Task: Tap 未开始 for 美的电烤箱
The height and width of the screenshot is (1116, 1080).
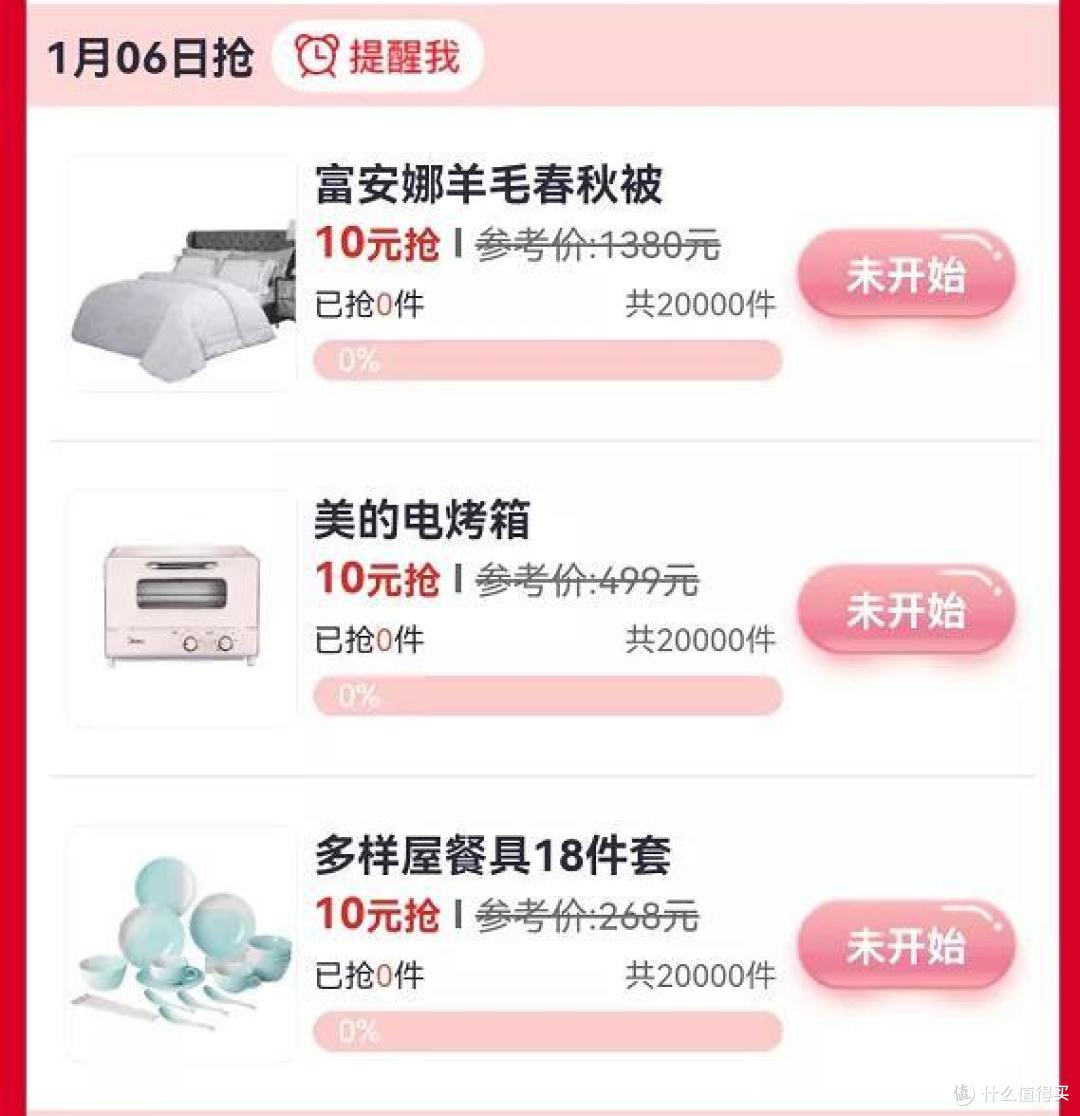Action: [906, 610]
